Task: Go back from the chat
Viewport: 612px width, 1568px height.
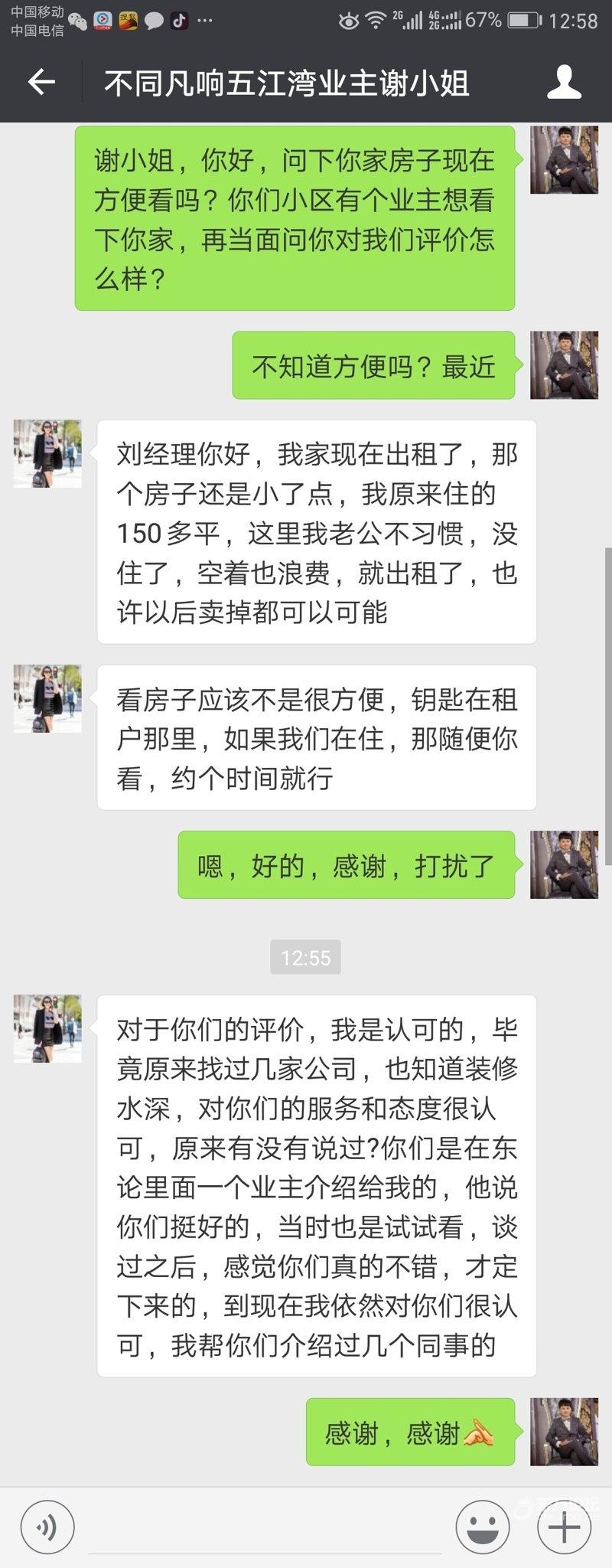Action: point(41,83)
